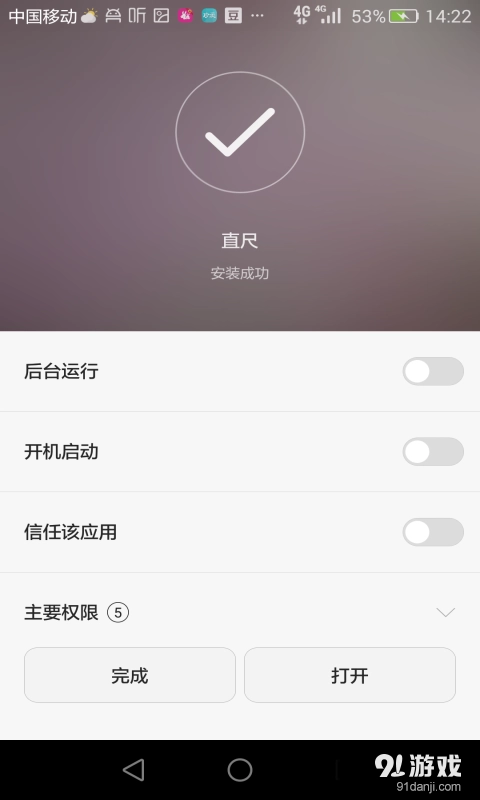
Task: Turn on 开机启动 toggle
Action: (x=433, y=452)
